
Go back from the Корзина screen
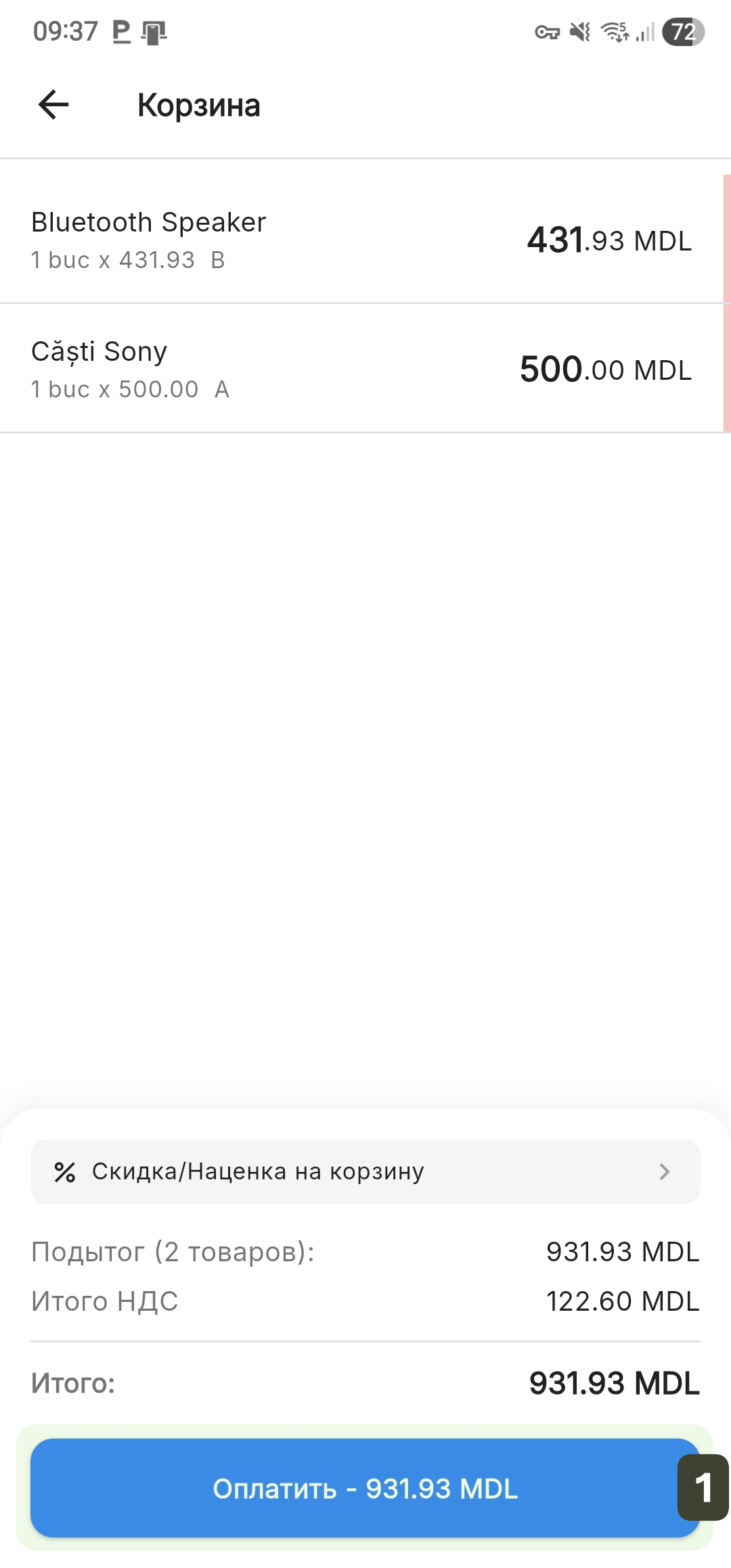coord(53,105)
